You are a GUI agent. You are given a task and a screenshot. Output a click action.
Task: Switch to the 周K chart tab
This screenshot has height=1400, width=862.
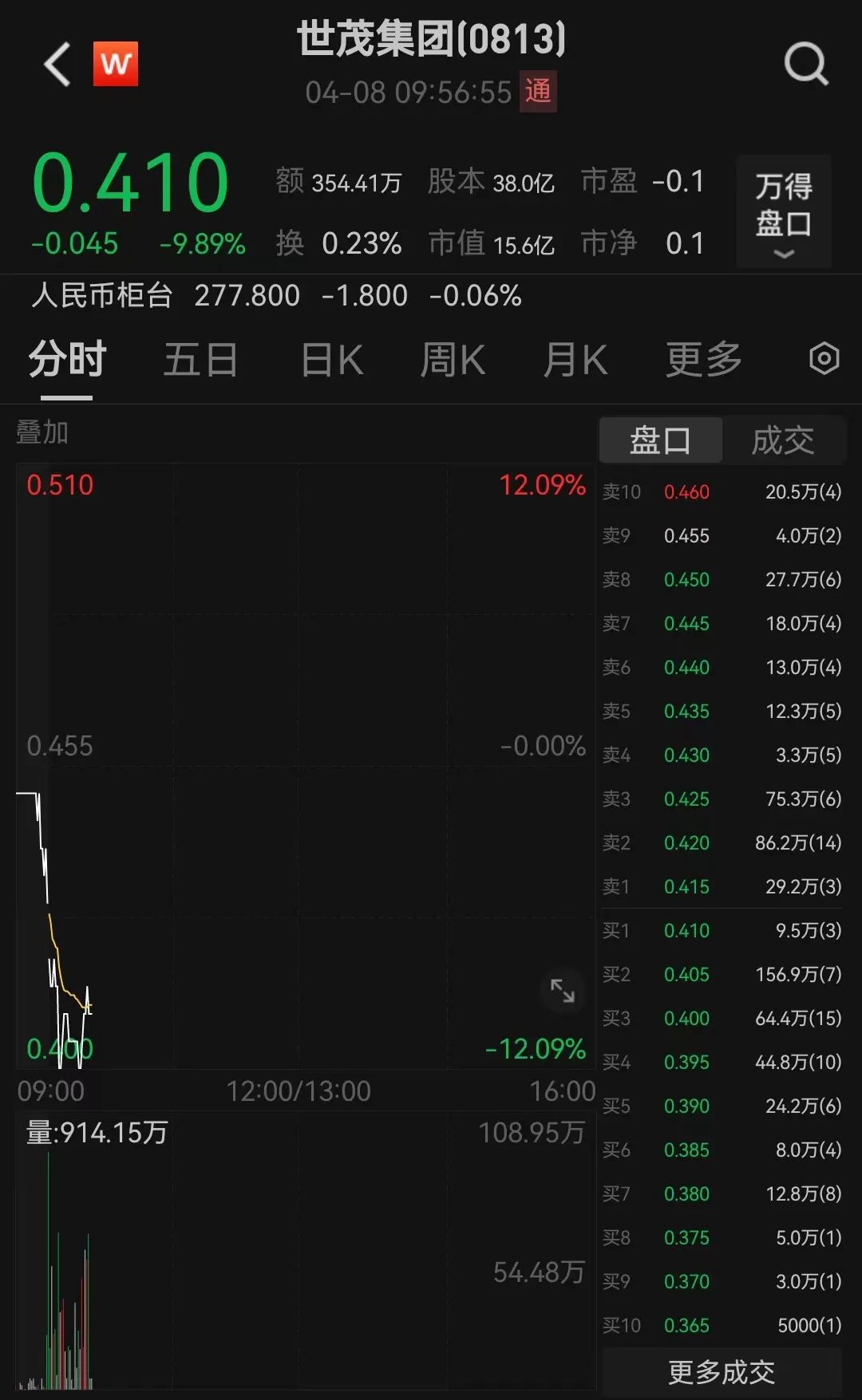point(453,360)
